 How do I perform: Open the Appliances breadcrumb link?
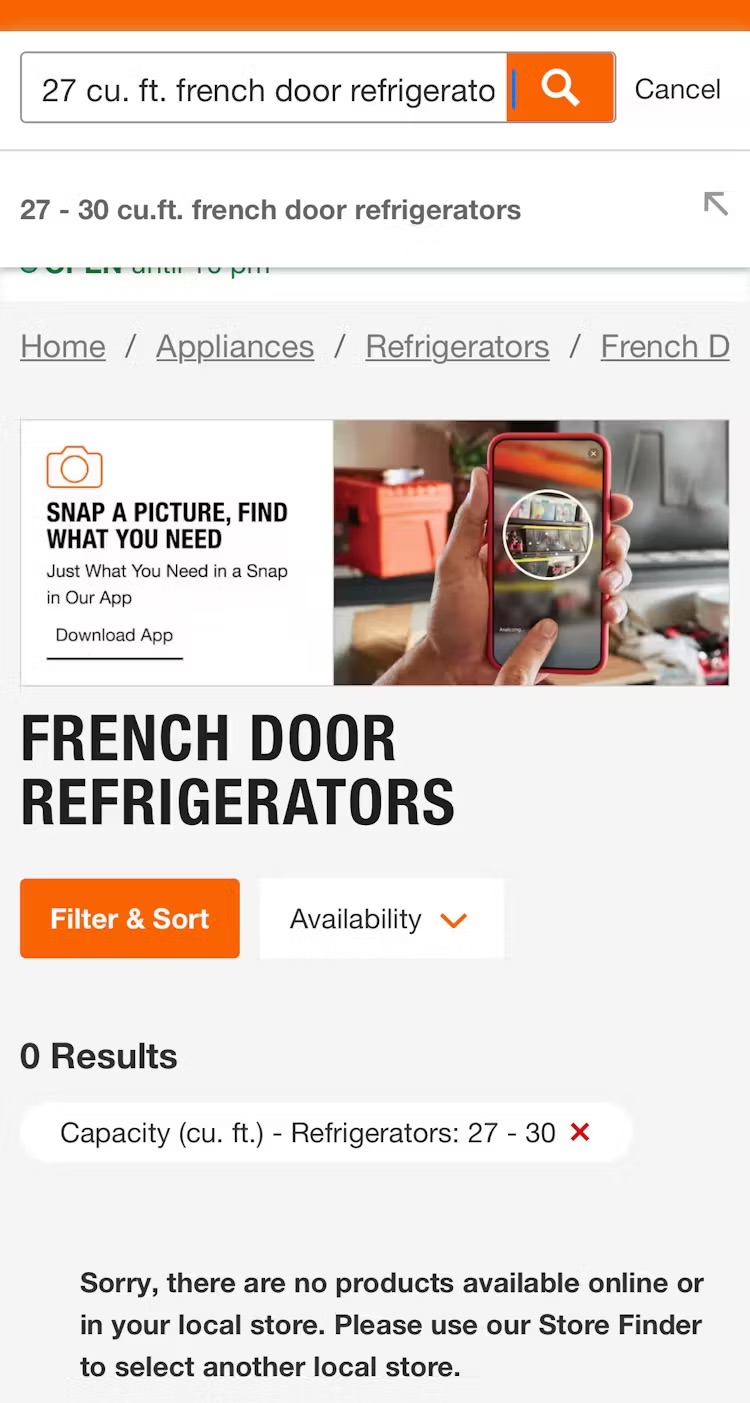pyautogui.click(x=235, y=347)
